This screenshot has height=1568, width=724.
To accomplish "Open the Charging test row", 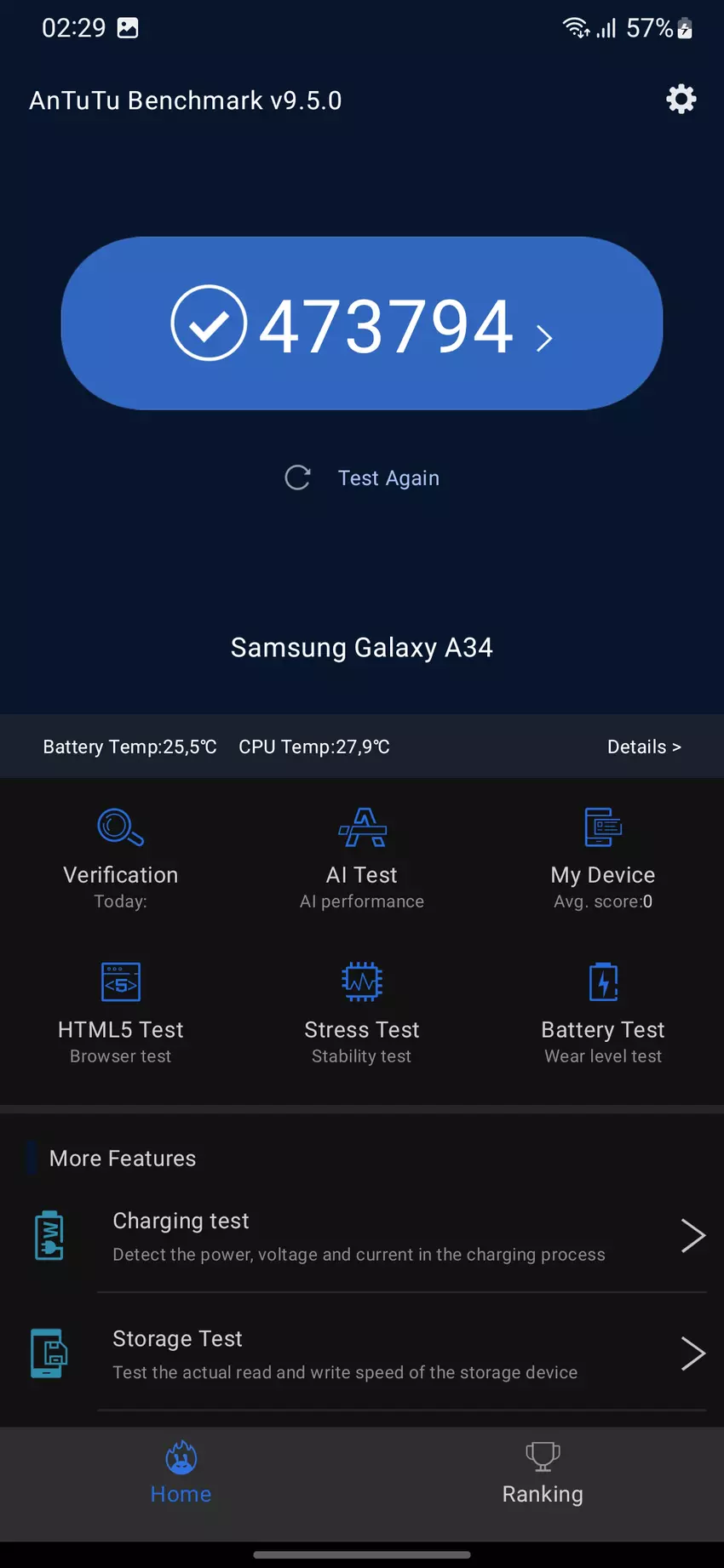I will pyautogui.click(x=362, y=1236).
